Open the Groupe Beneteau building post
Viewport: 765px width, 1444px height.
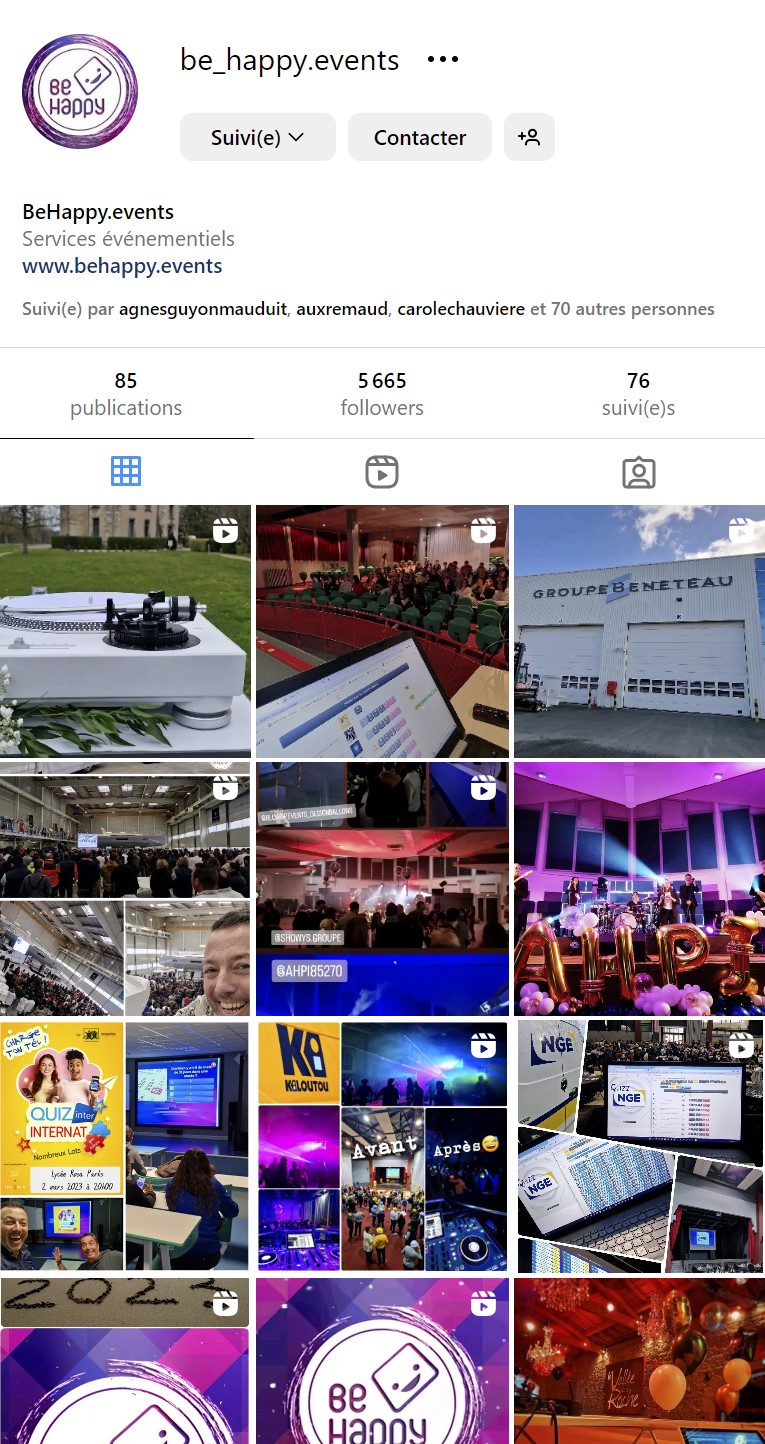[639, 631]
